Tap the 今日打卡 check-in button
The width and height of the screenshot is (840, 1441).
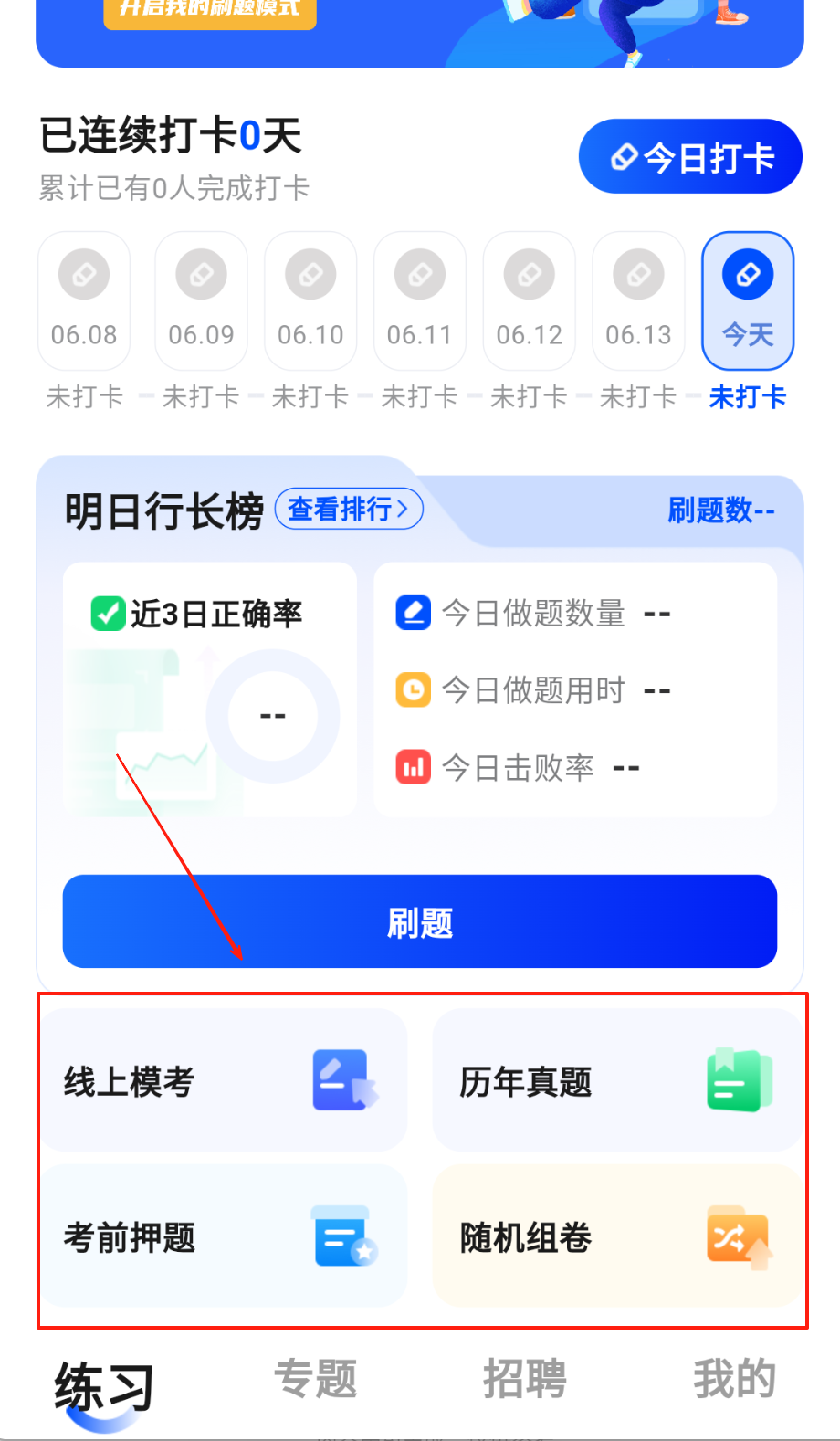690,157
